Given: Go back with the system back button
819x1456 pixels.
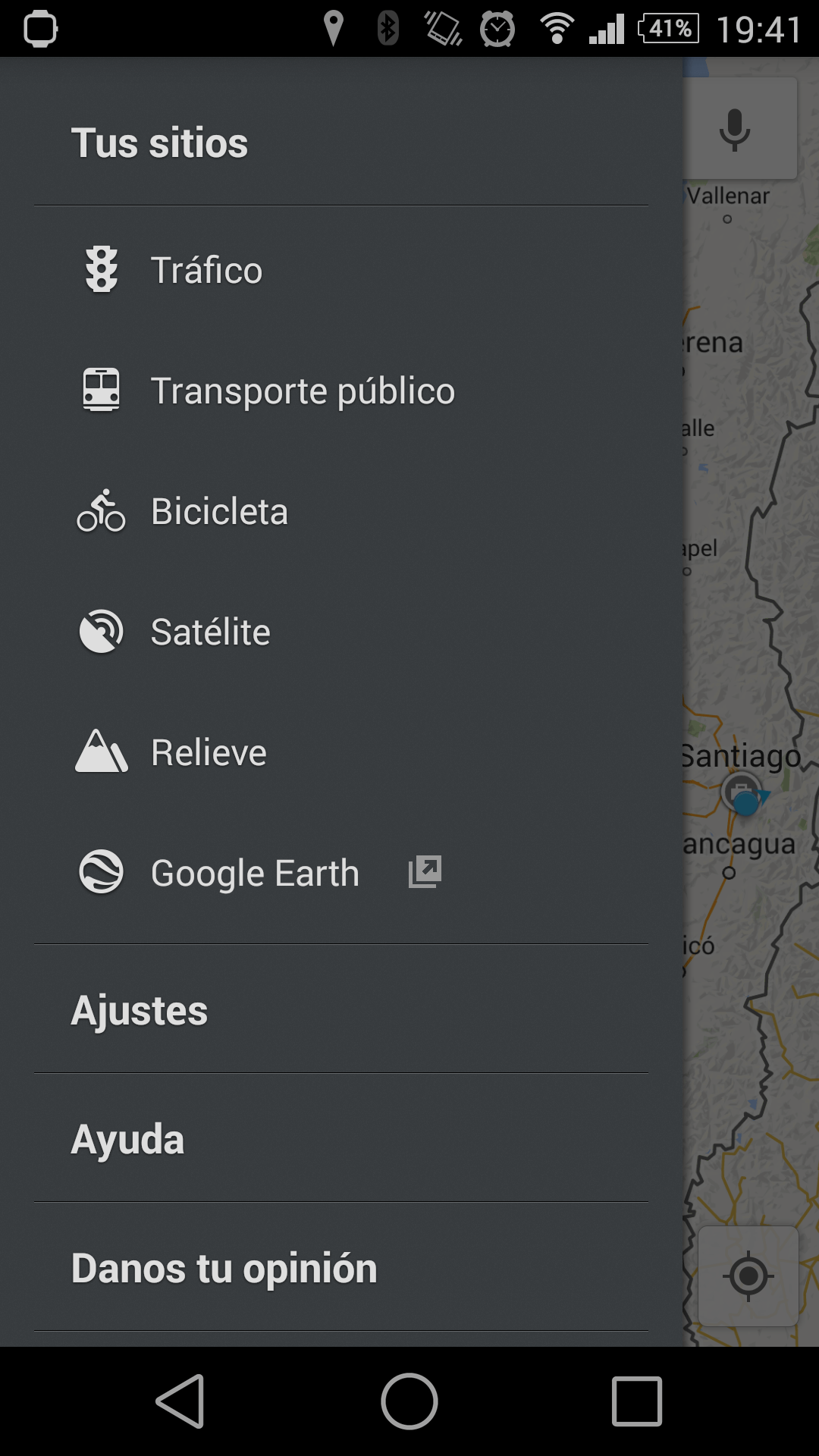Looking at the screenshot, I should click(x=180, y=1401).
